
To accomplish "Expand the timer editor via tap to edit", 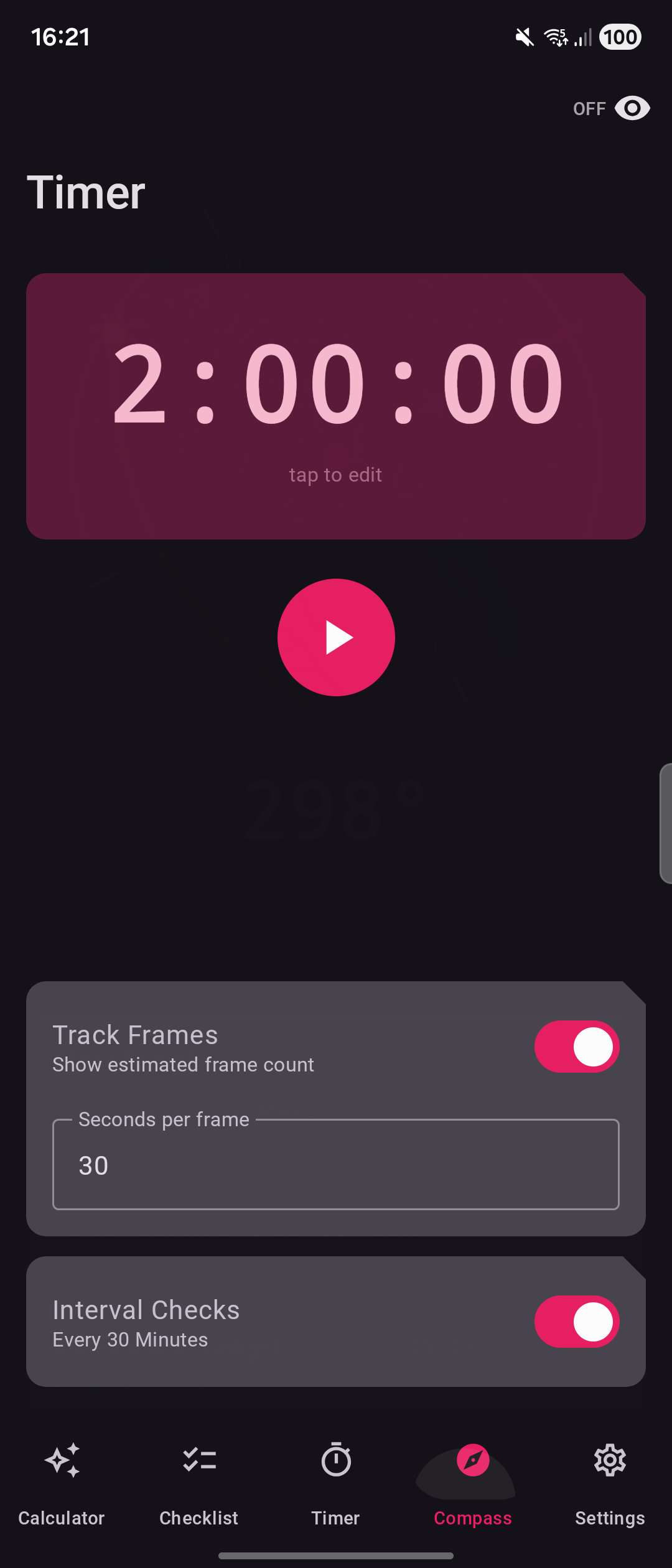I will click(x=336, y=474).
